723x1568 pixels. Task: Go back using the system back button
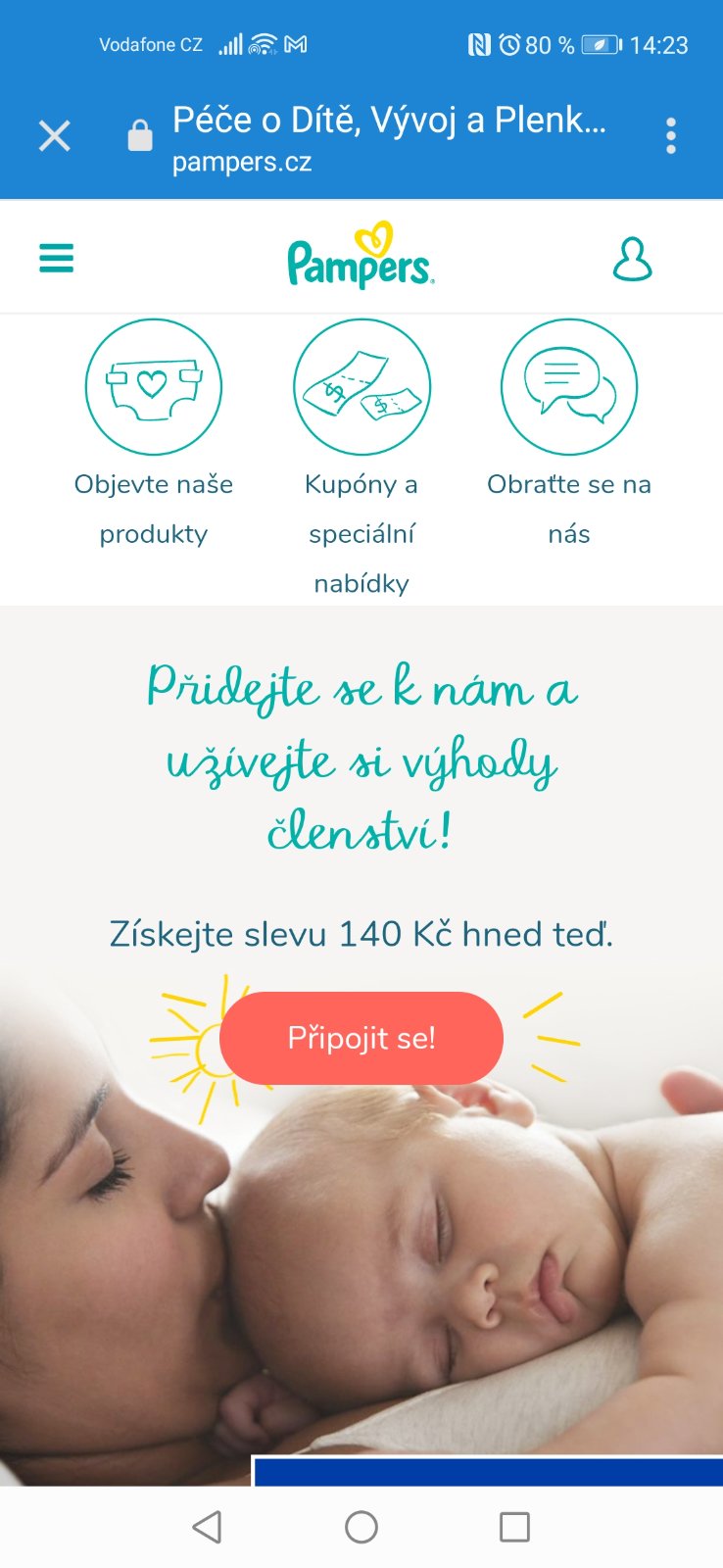pyautogui.click(x=207, y=1526)
